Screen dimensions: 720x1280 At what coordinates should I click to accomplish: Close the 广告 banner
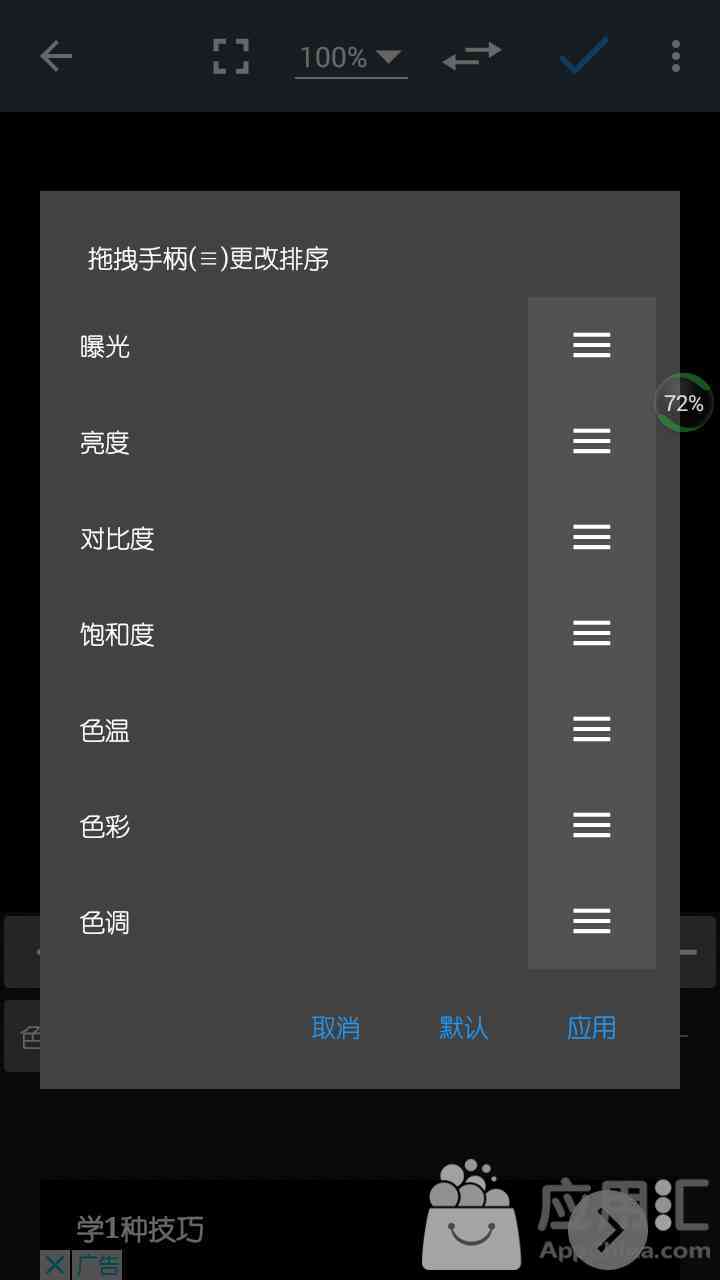[56, 1265]
